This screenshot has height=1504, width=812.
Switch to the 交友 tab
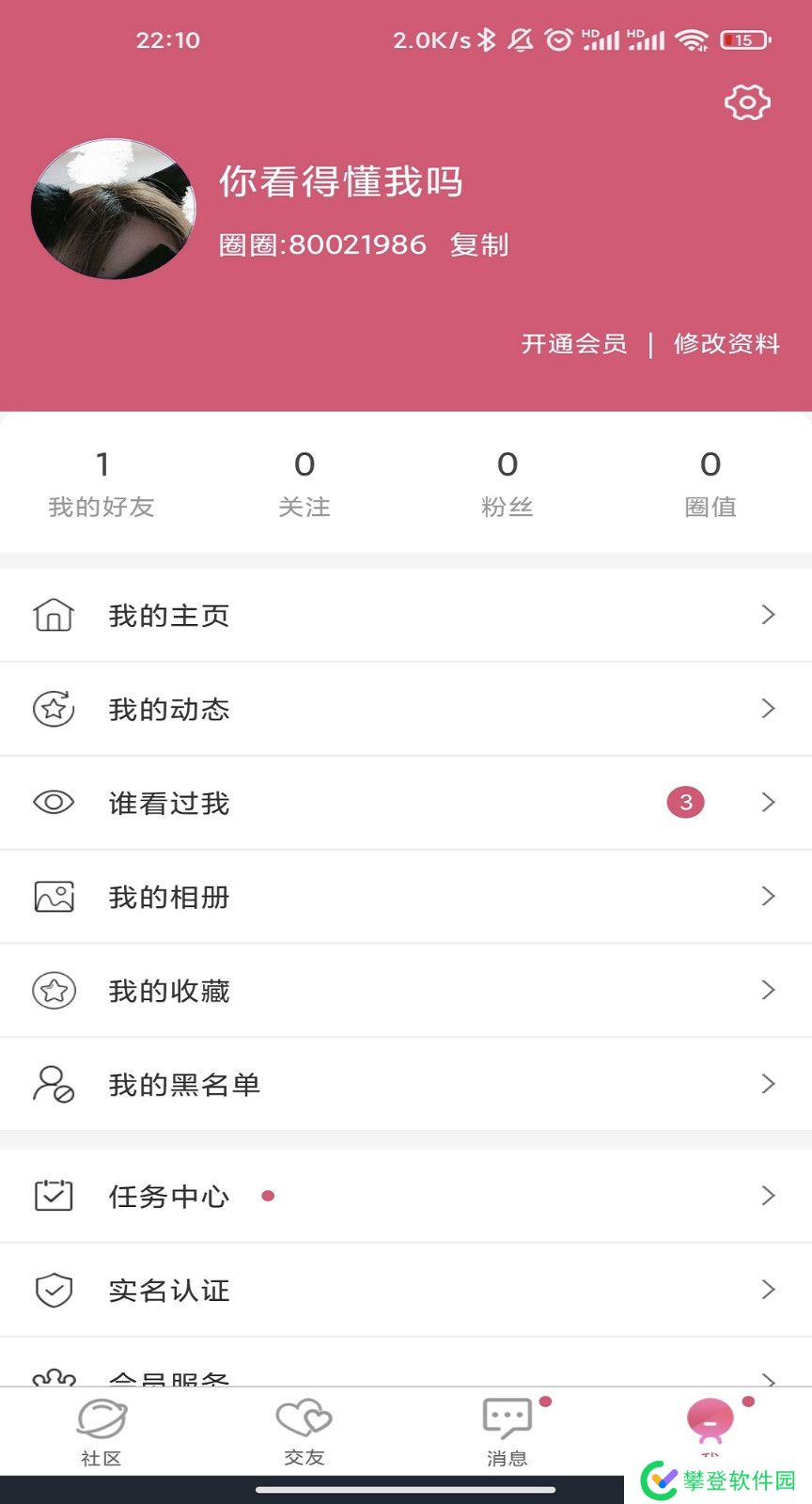[x=304, y=1431]
